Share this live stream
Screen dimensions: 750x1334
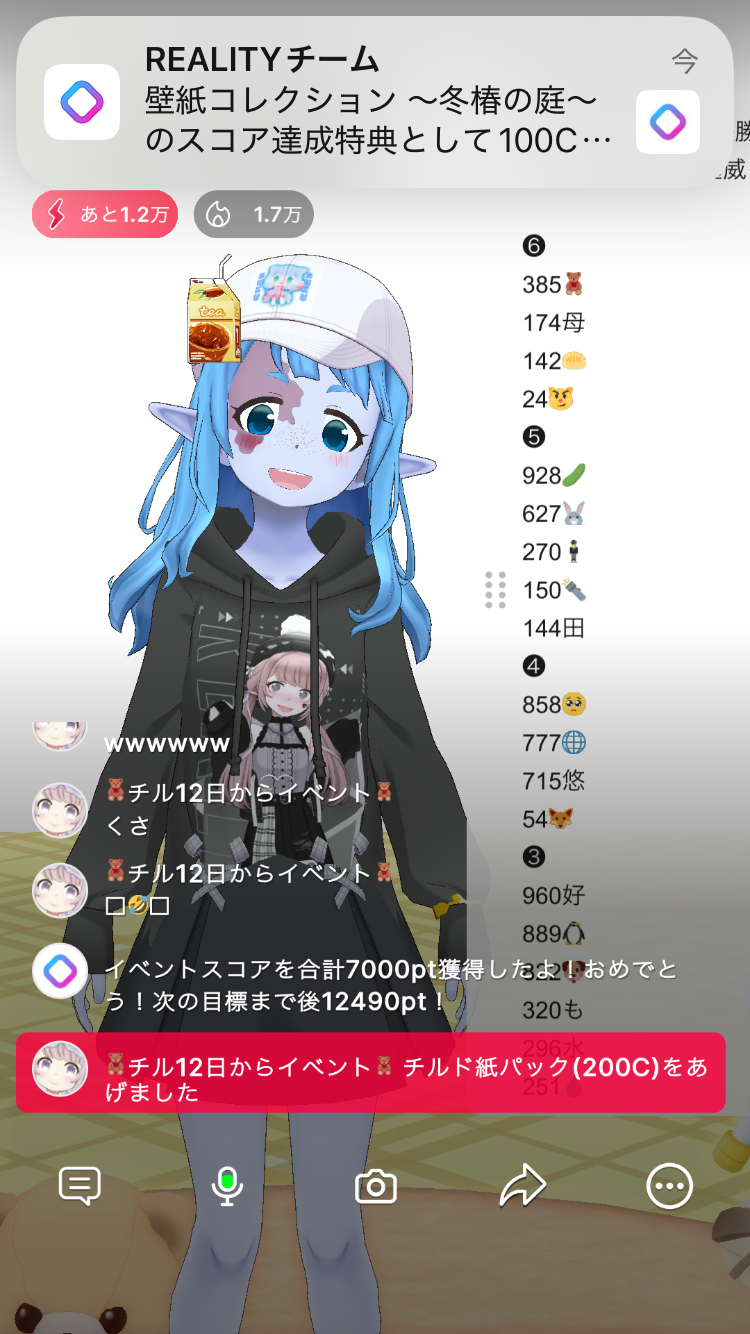pyautogui.click(x=522, y=1187)
